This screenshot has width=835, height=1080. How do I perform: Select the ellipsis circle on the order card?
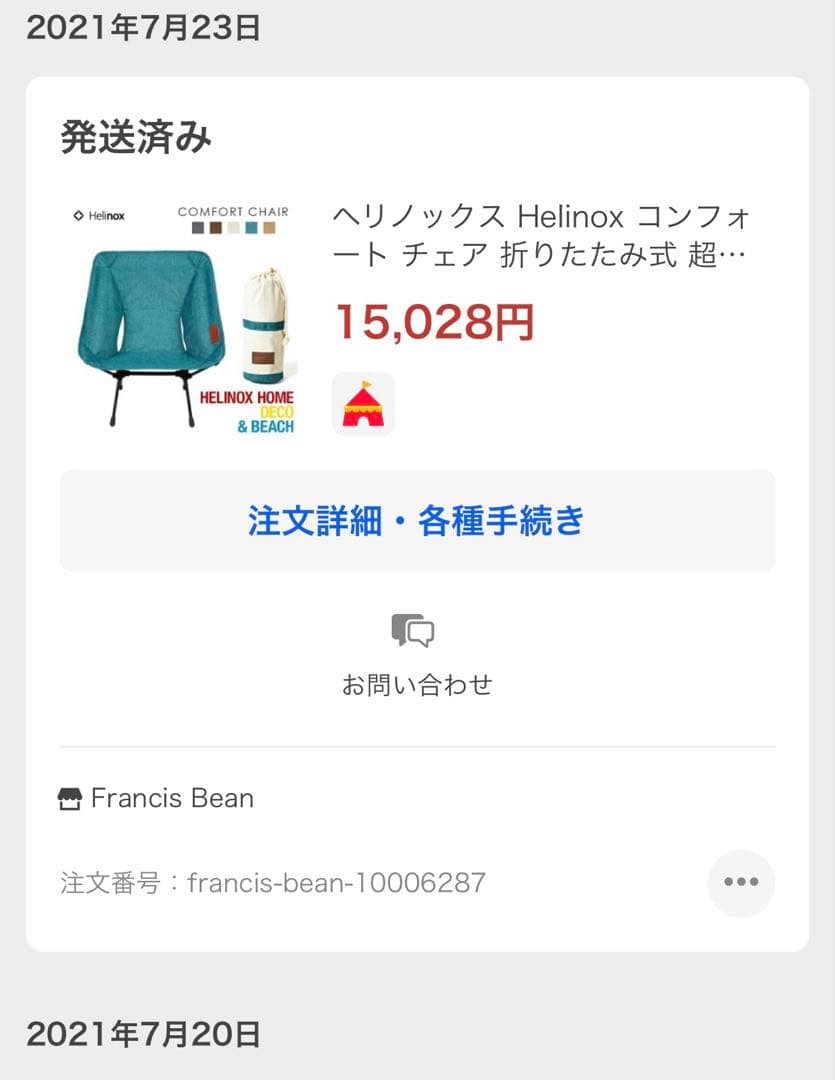(x=740, y=882)
